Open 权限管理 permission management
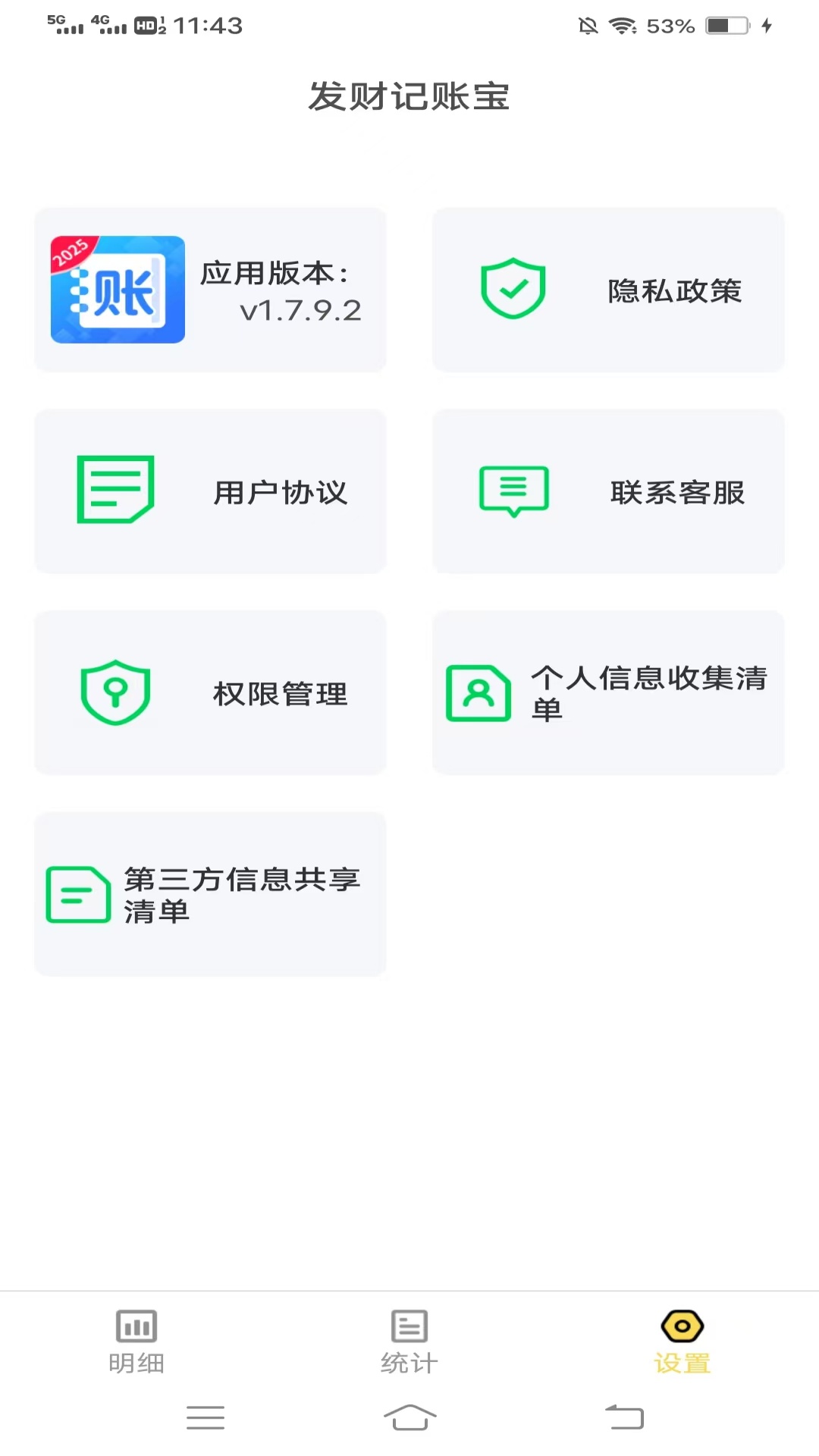This screenshot has width=819, height=1456. (210, 692)
